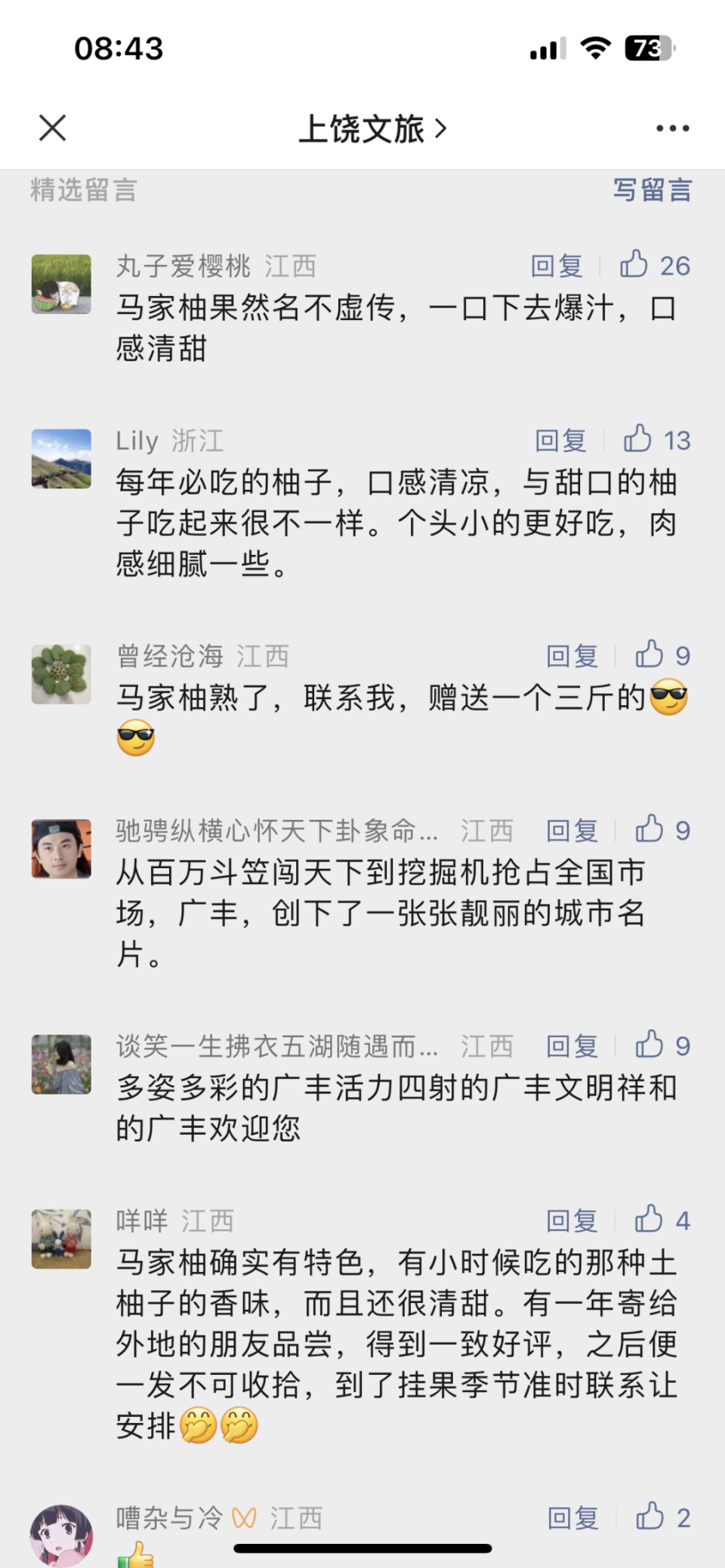725x1568 pixels.
Task: Tap the battery indicator in the status bar
Action: 651,48
